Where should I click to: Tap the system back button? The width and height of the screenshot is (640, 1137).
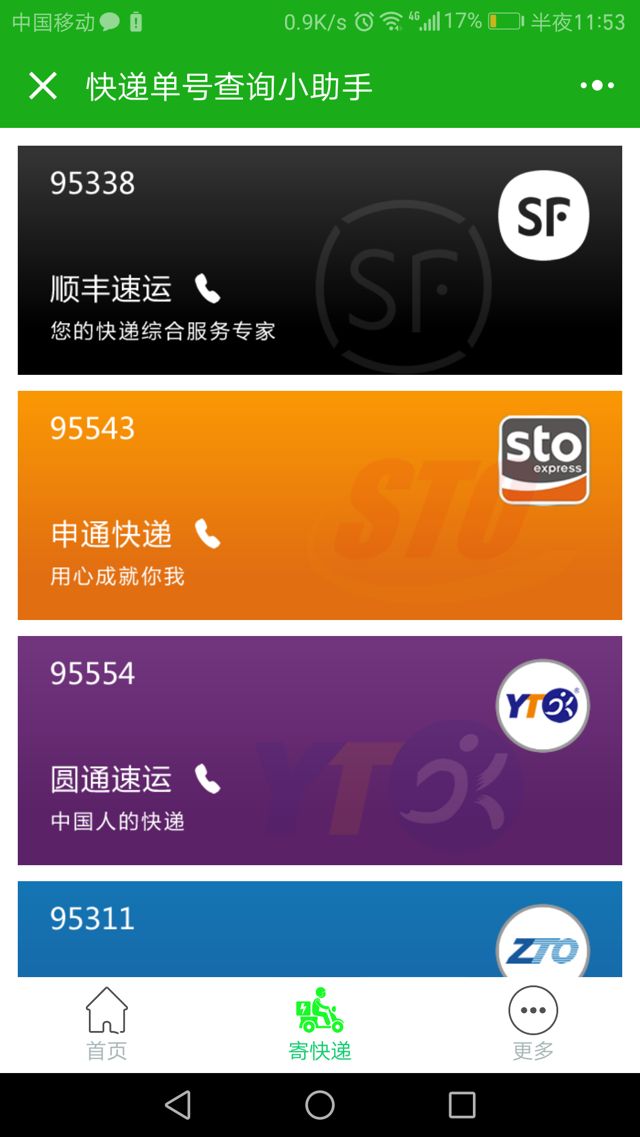(178, 1104)
